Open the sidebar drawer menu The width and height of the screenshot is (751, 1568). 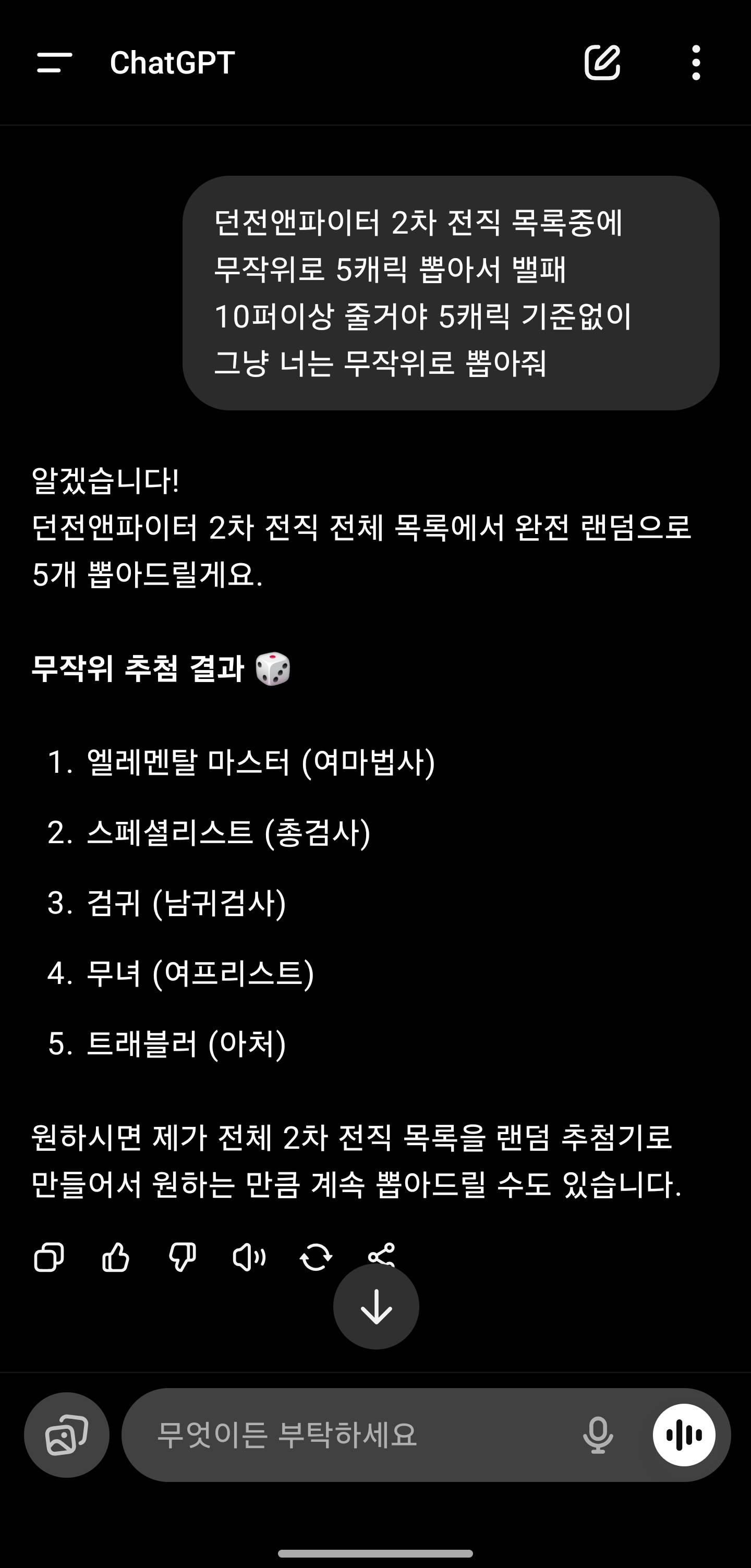pyautogui.click(x=55, y=63)
